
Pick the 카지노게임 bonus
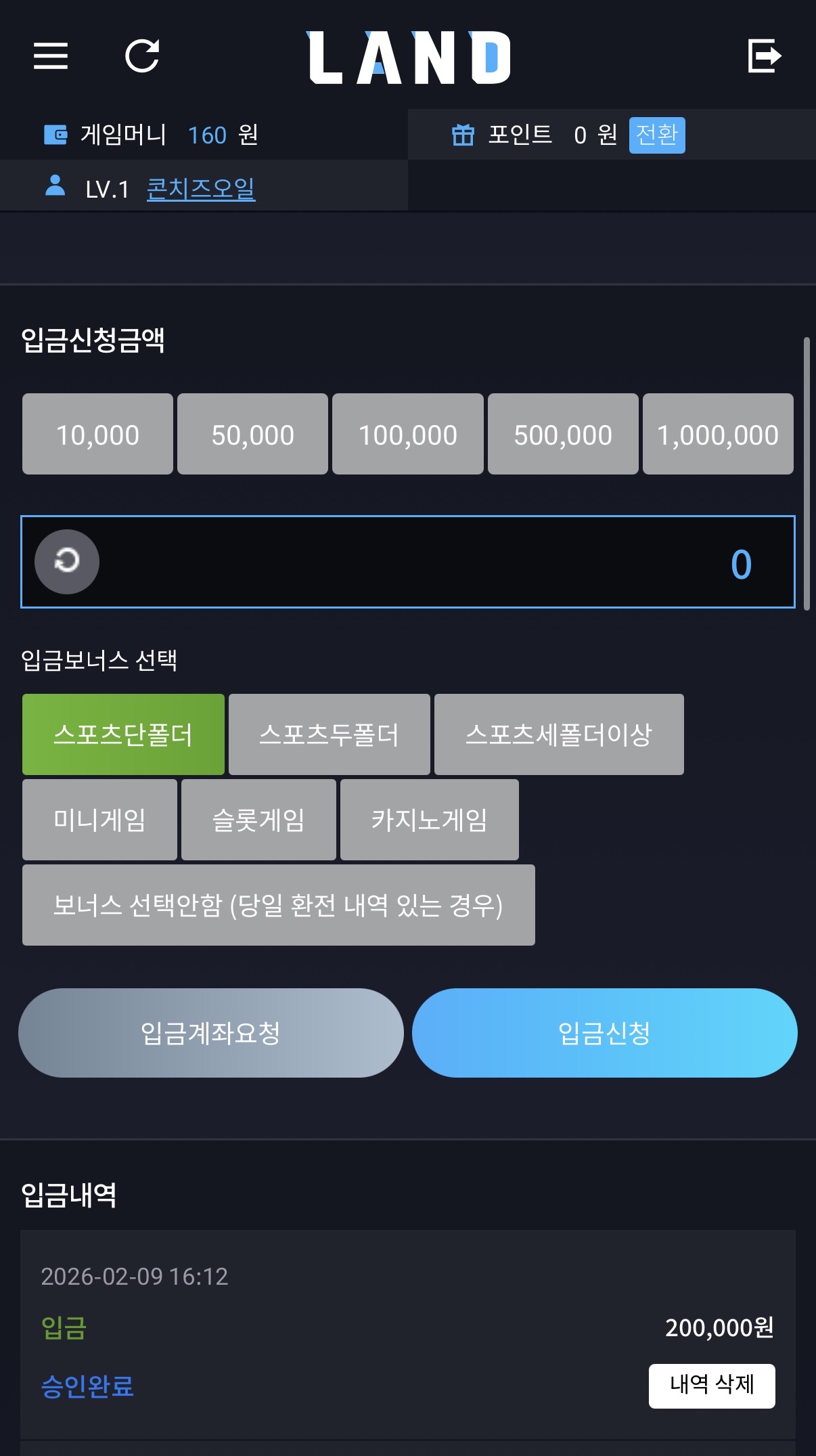pos(430,820)
